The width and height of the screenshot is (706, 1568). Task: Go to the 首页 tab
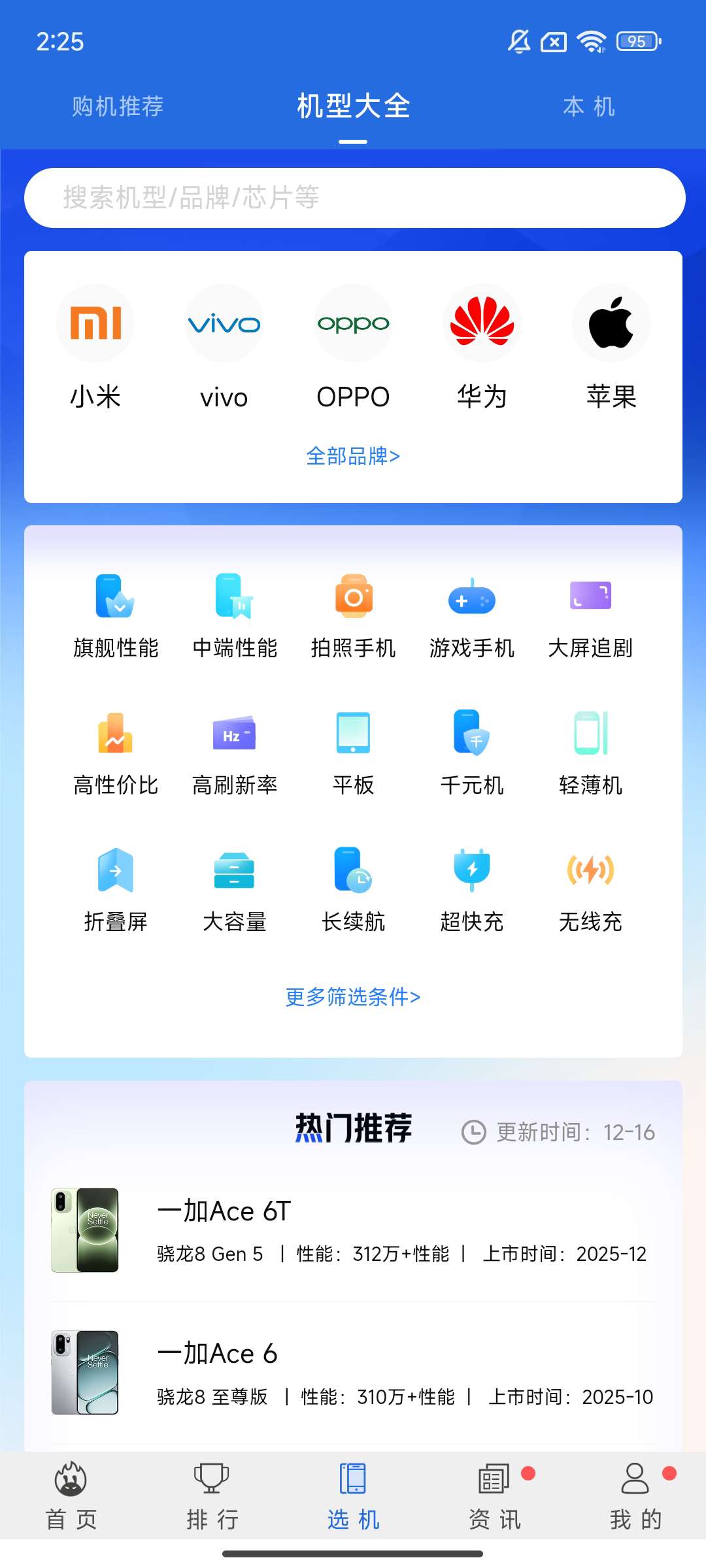tap(71, 1496)
